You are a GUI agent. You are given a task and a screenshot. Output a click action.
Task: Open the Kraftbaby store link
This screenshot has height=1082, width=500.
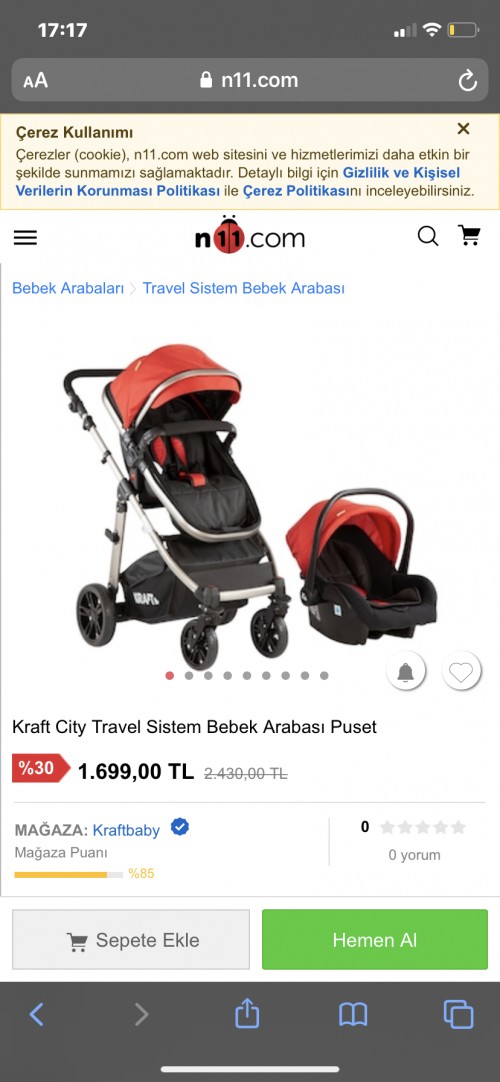pyautogui.click(x=126, y=830)
